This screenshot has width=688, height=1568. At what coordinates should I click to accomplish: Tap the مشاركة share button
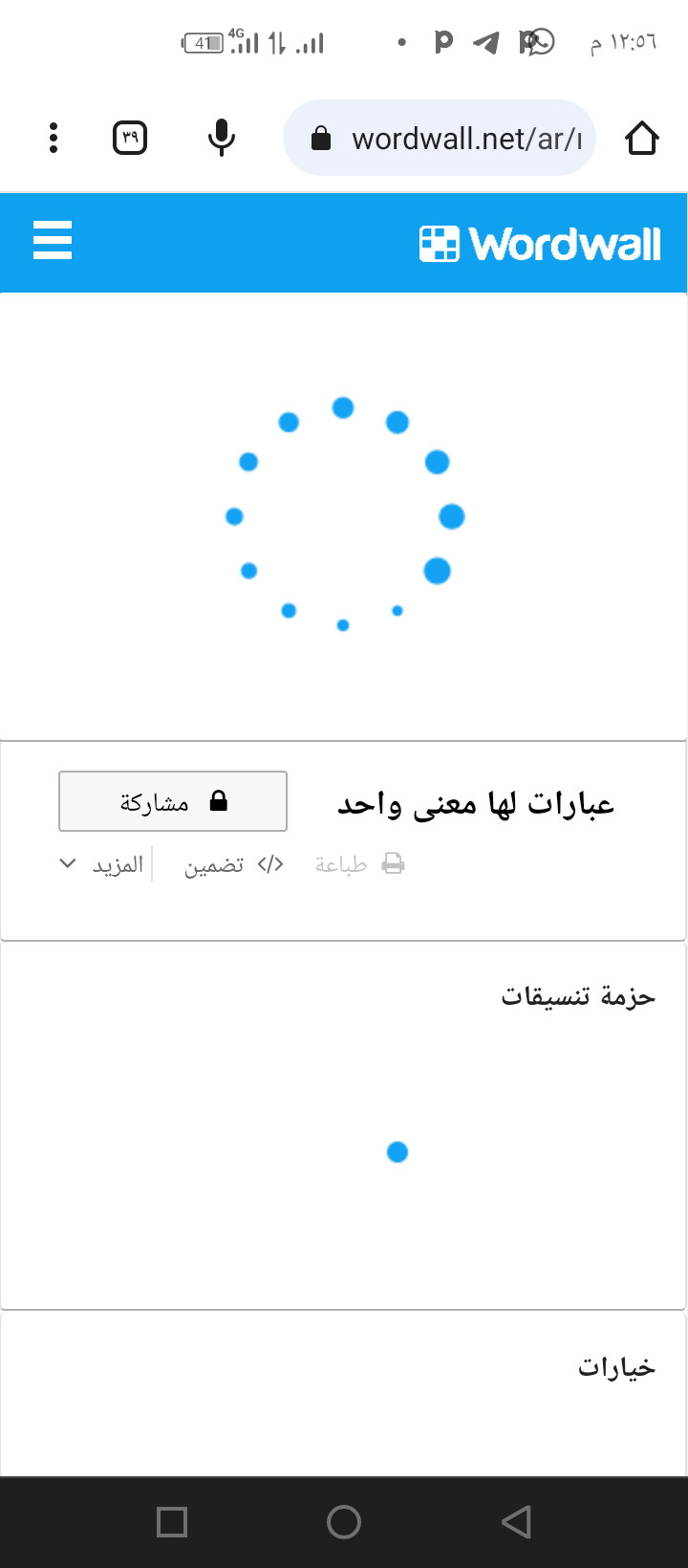tap(173, 801)
